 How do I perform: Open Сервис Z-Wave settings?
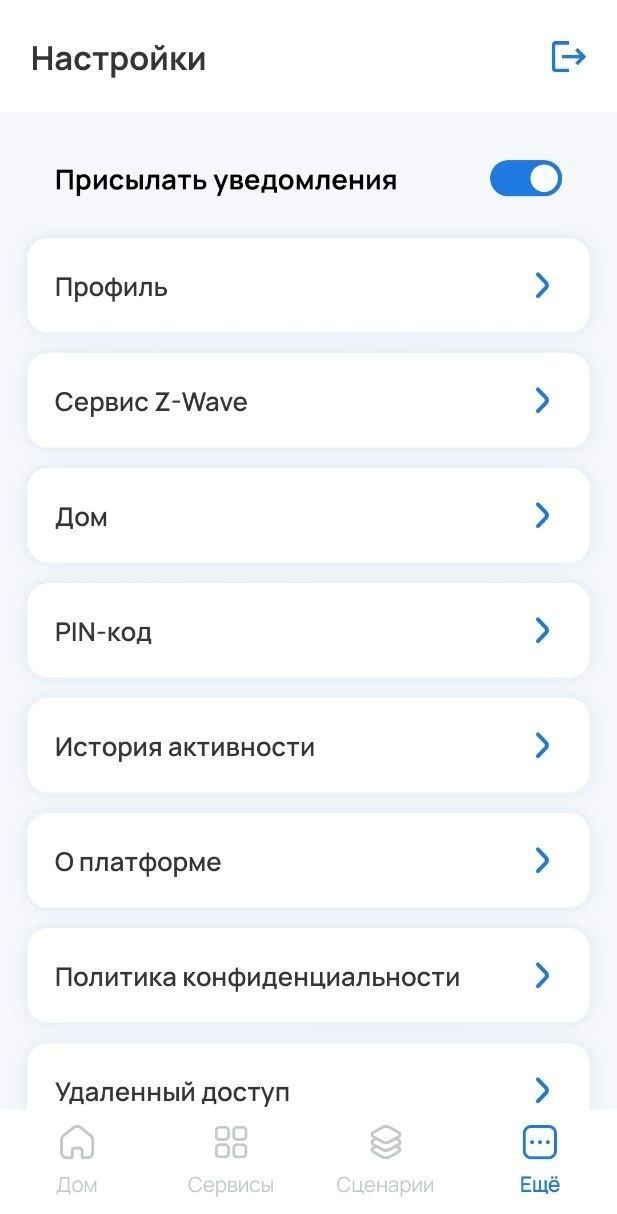coord(308,401)
